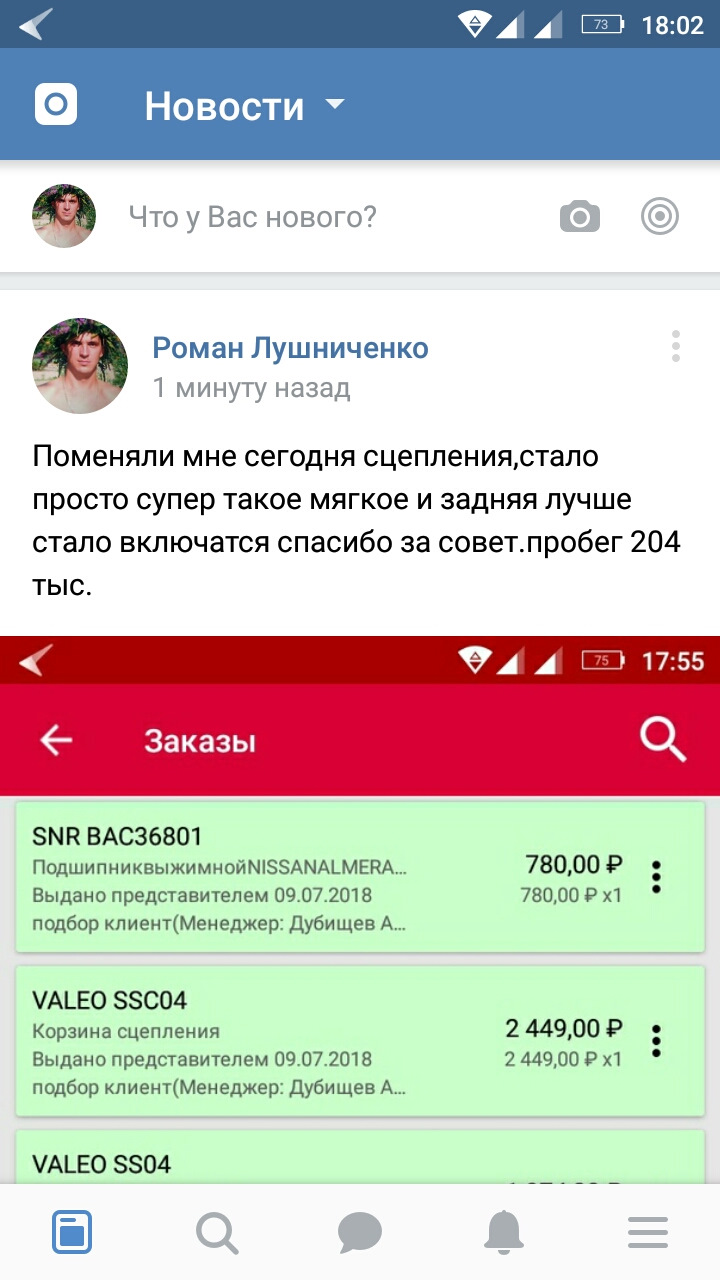Tap the back arrow on the Заказы screen
Screen dimensions: 720x1280
(x=57, y=740)
